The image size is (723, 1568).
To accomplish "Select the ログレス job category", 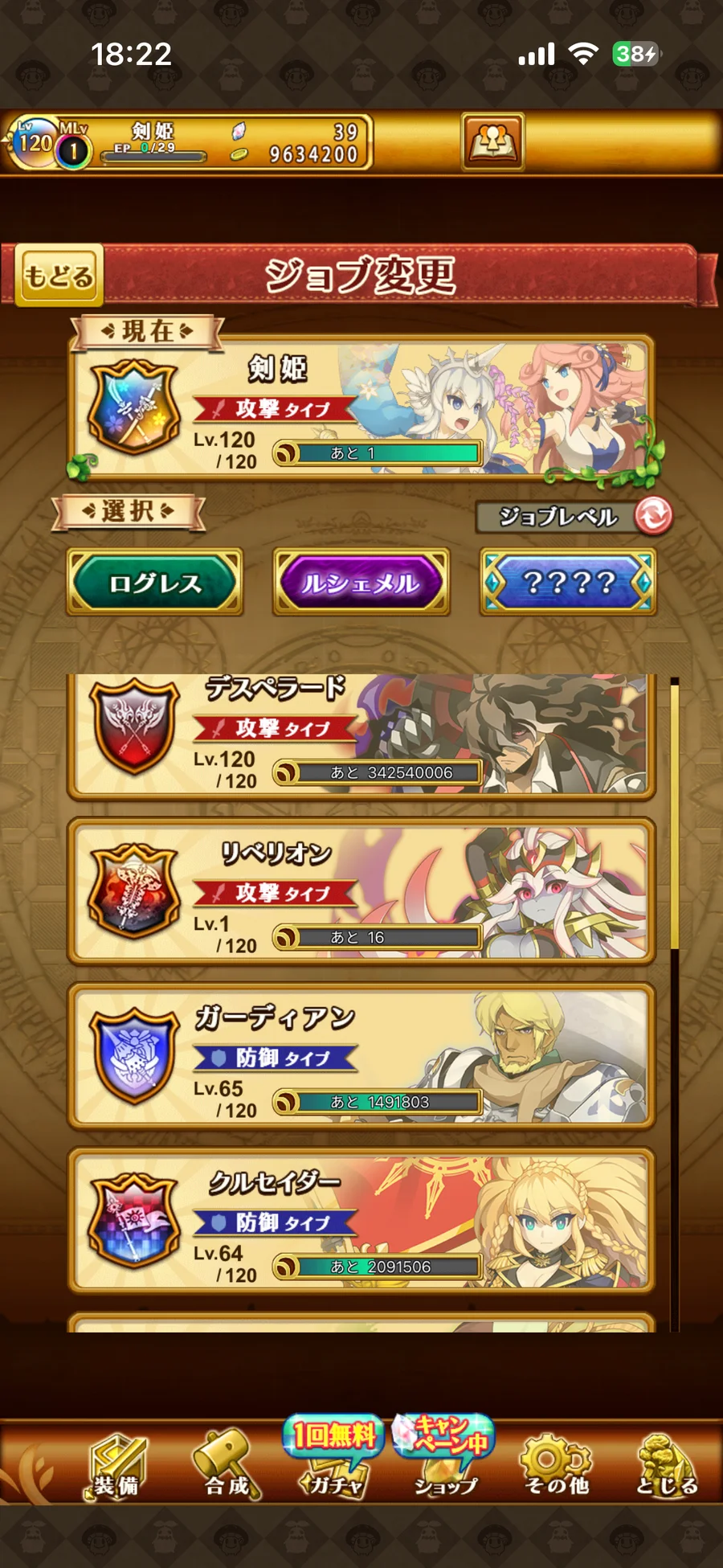I will click(x=155, y=583).
